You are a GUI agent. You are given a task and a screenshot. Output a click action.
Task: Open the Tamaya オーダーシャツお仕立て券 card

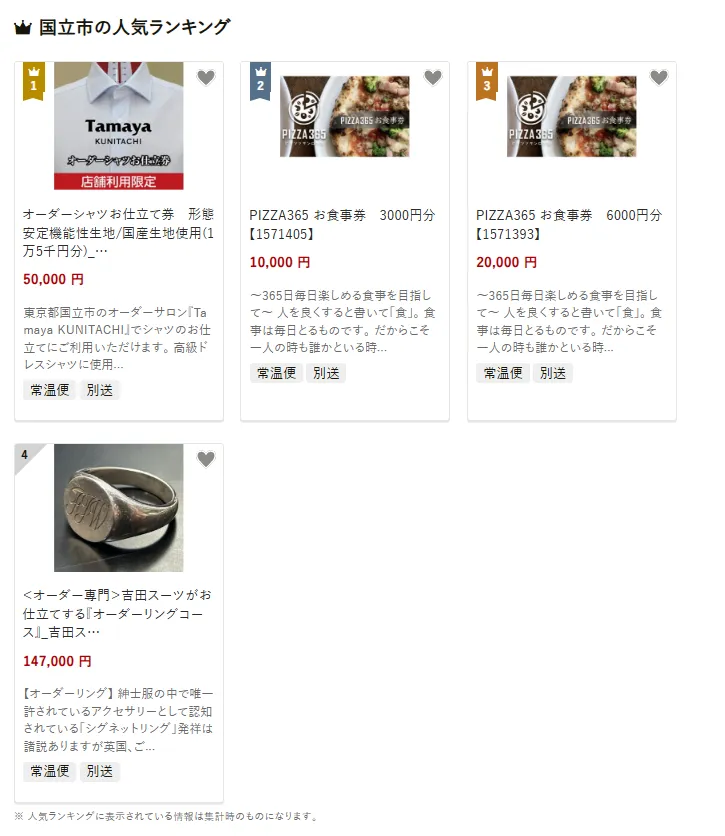tap(118, 231)
